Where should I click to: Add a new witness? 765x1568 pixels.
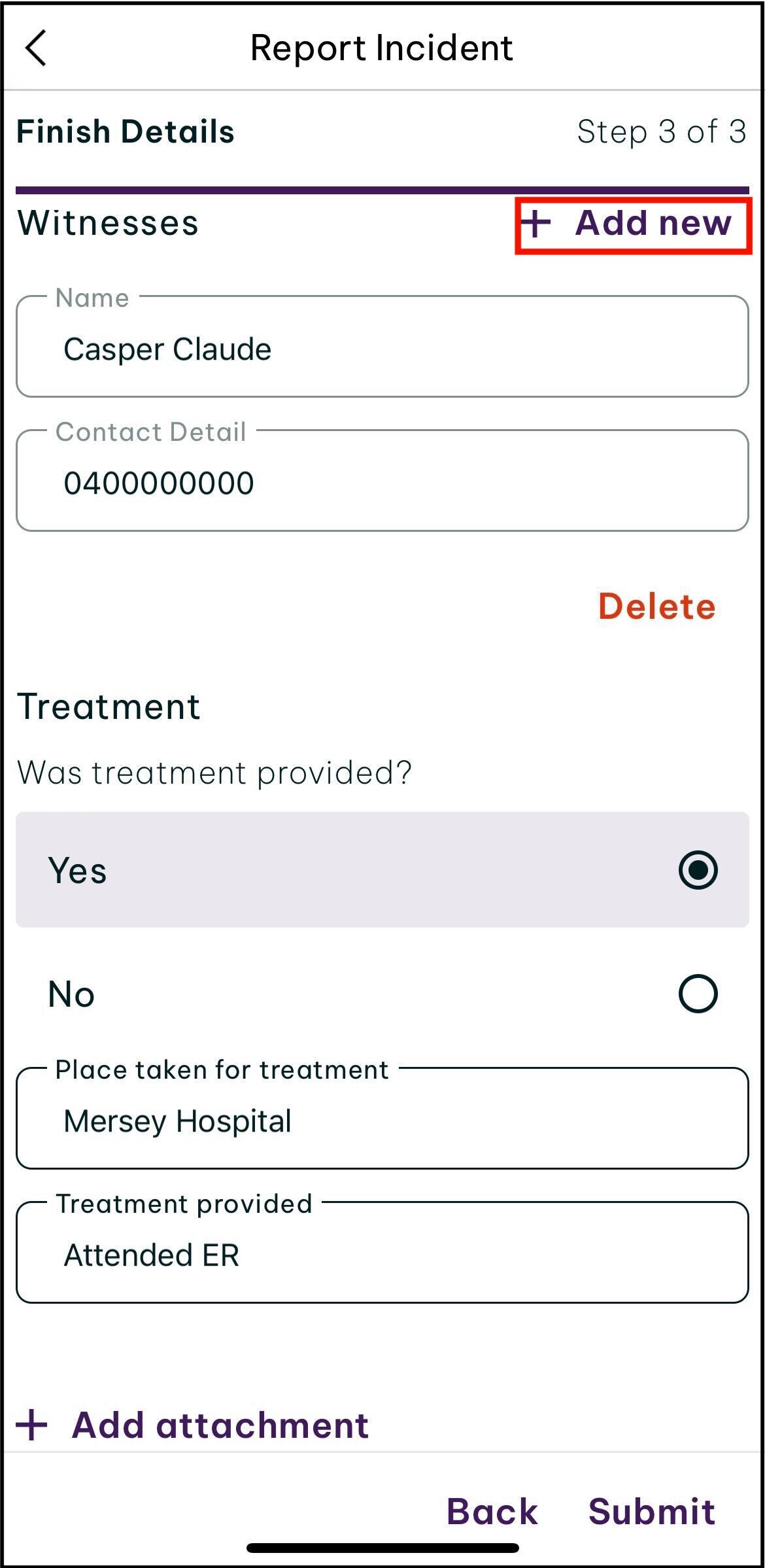(632, 224)
